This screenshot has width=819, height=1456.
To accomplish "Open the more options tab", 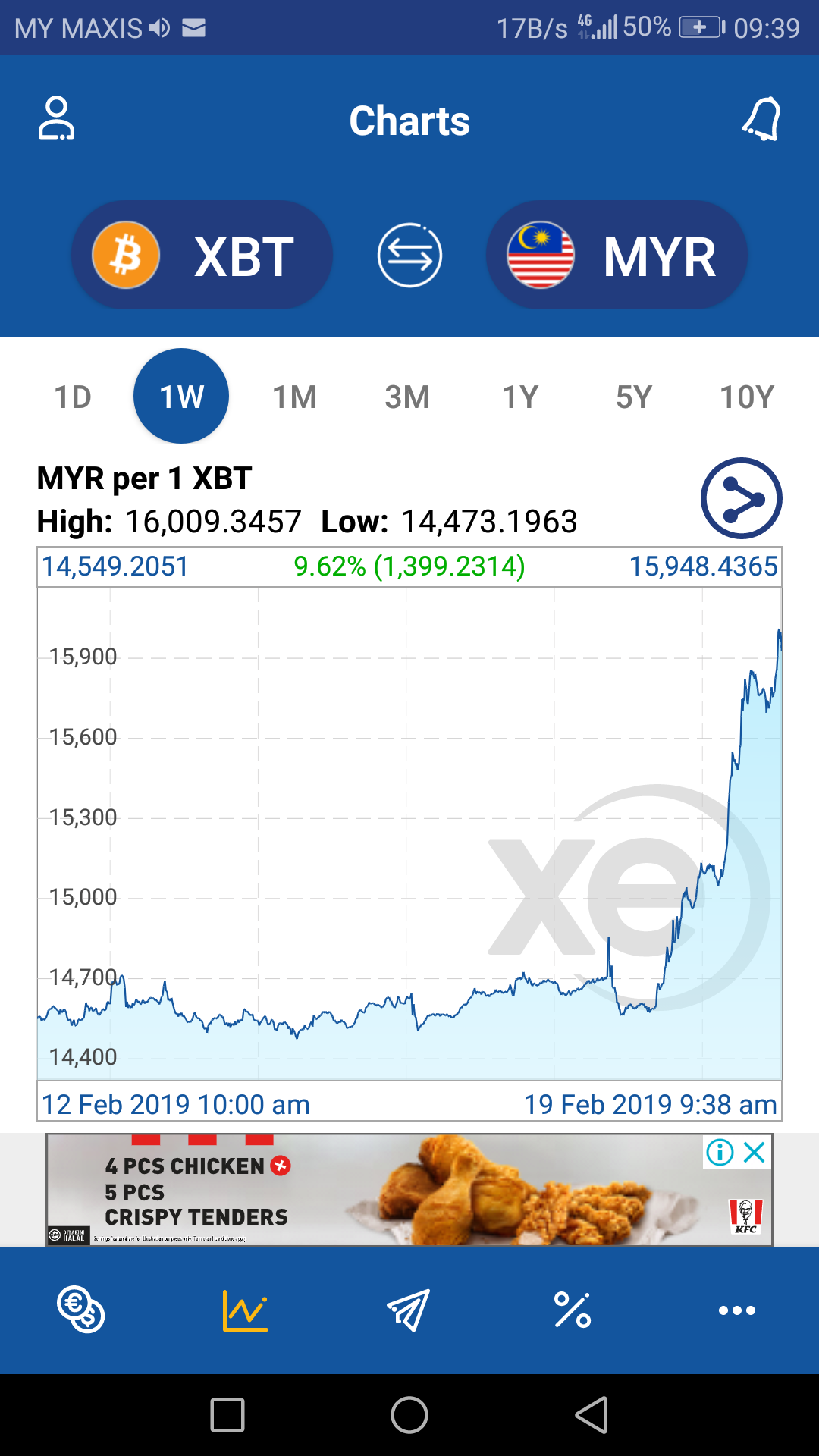I will 737,1310.
